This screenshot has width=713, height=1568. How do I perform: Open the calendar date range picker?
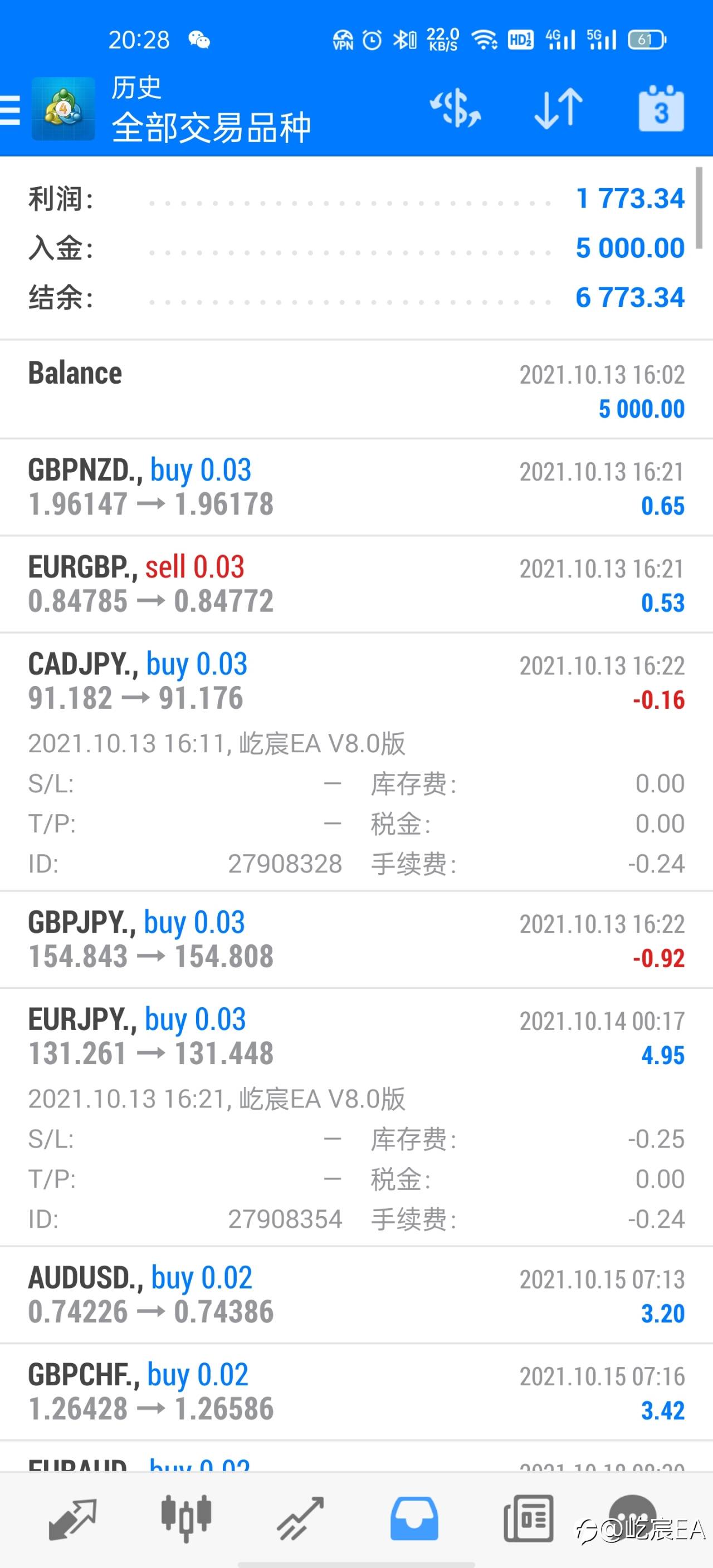coord(661,109)
